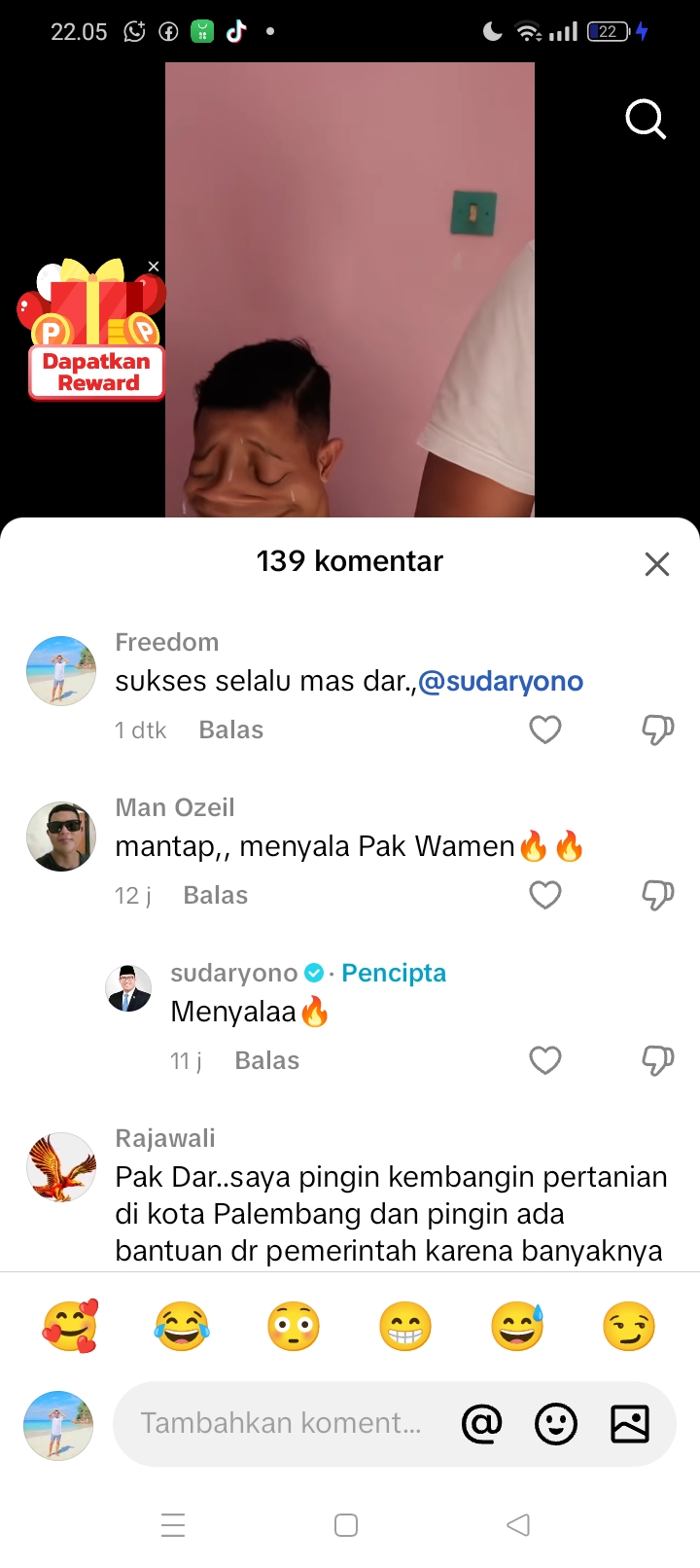The height and width of the screenshot is (1568, 700).
Task: Like Freedom's comment
Action: click(545, 730)
